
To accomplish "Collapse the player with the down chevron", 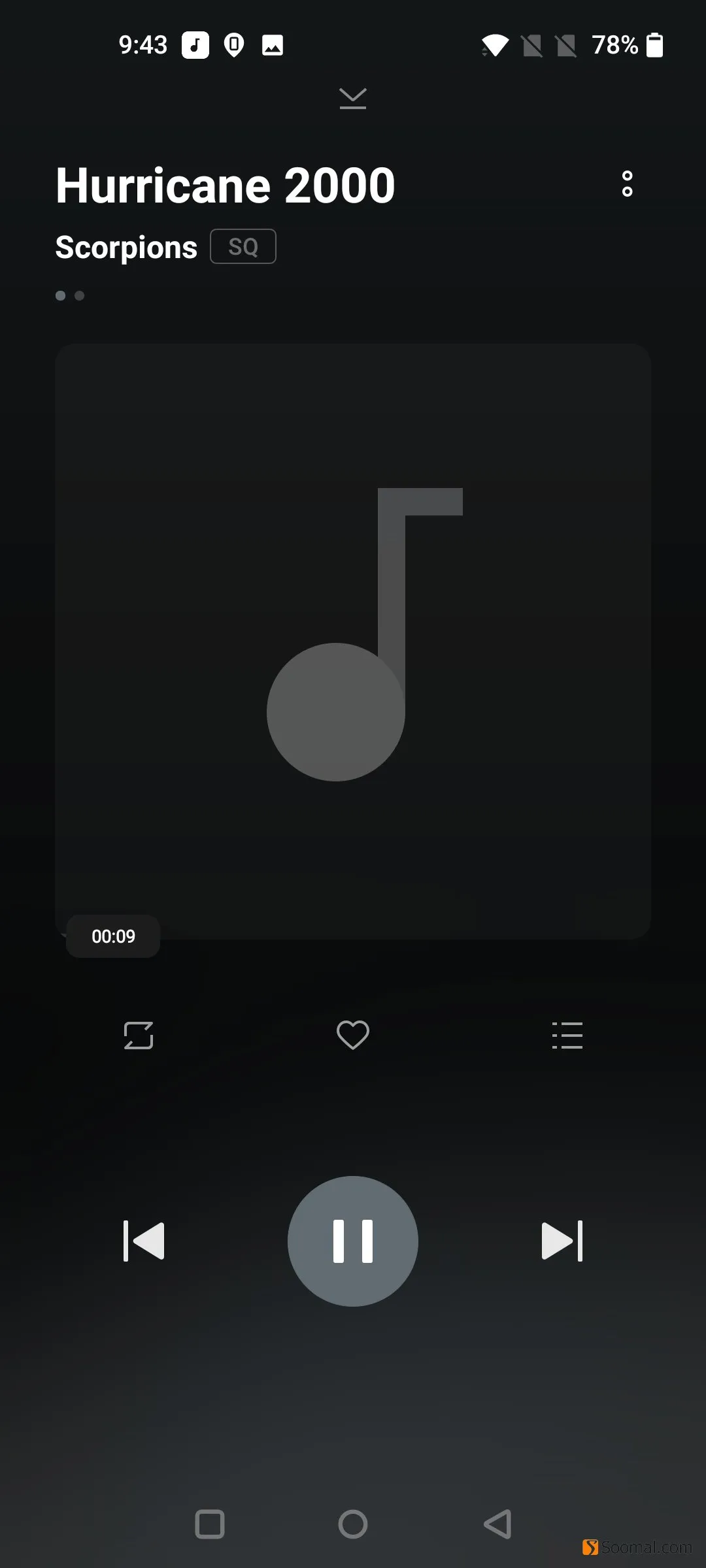I will click(x=353, y=98).
